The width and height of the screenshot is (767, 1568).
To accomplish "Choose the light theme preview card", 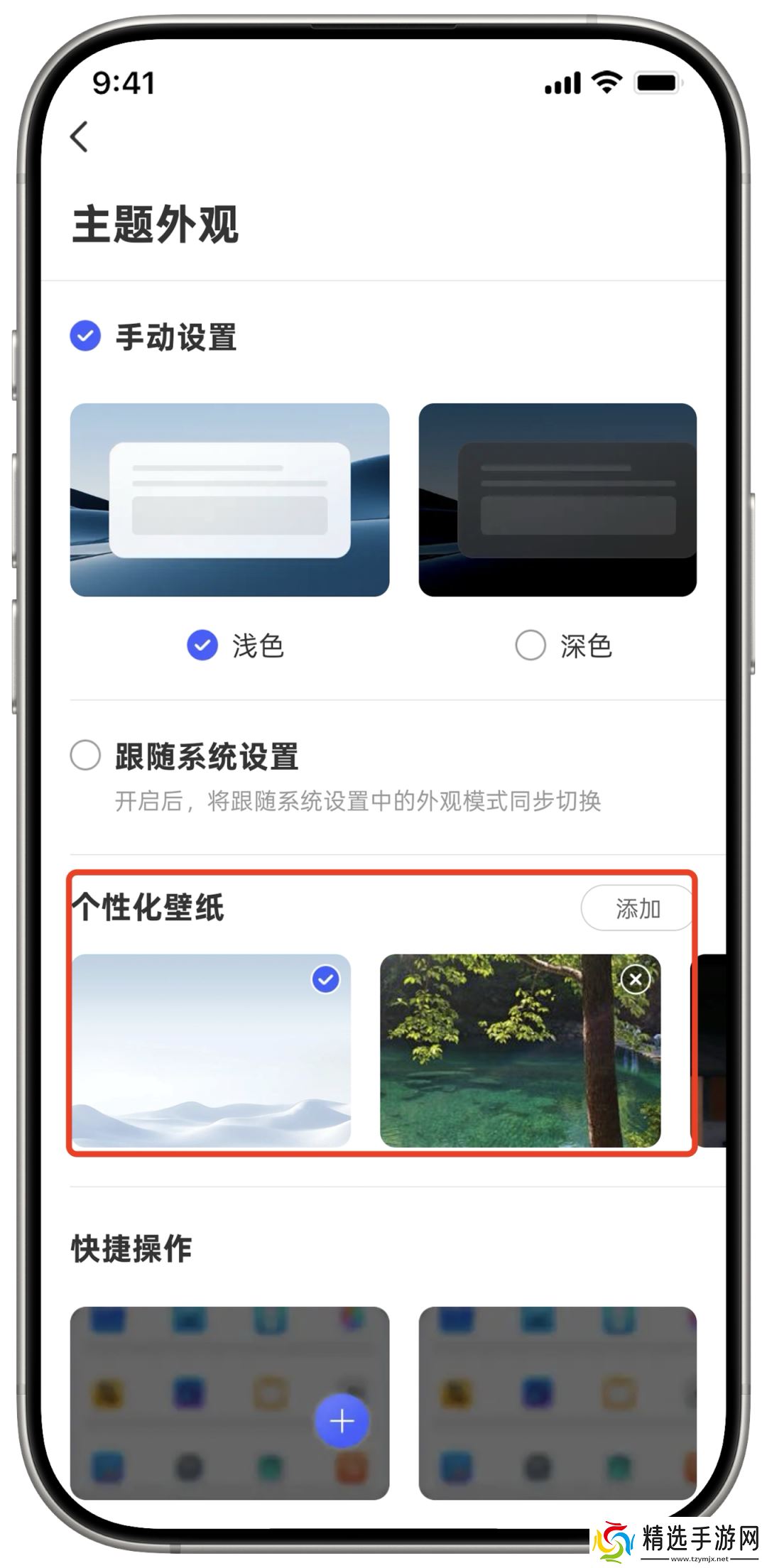I will [229, 500].
